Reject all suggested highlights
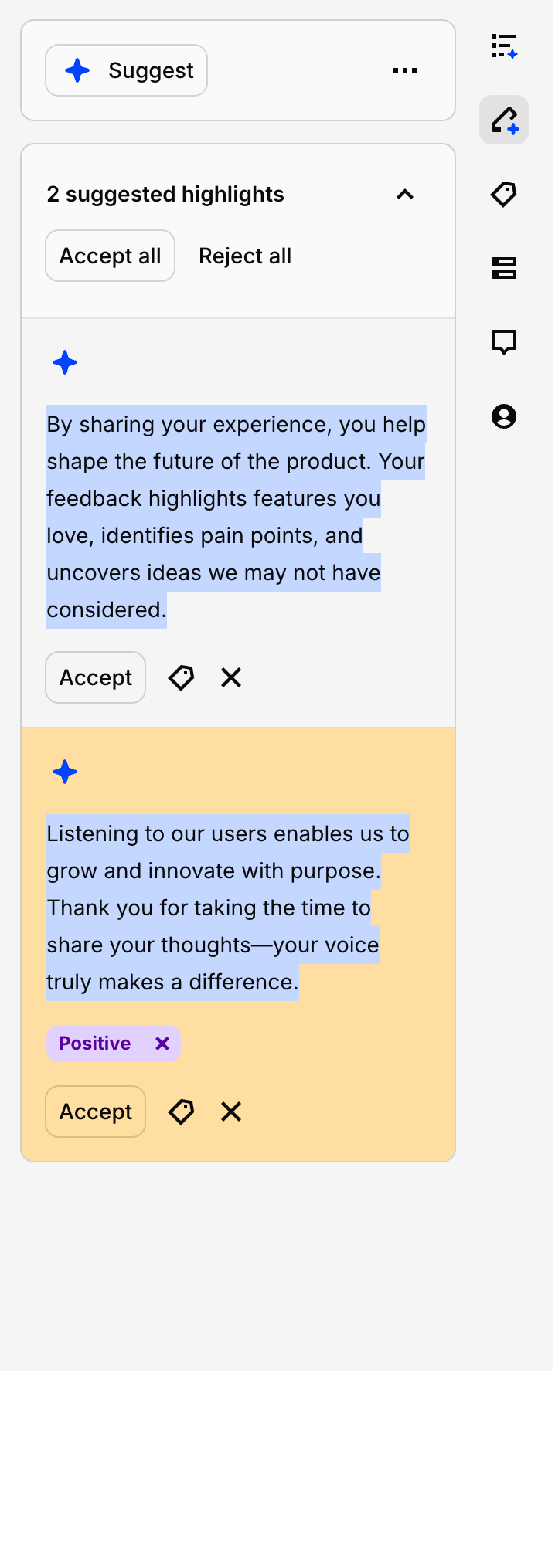 (x=244, y=256)
